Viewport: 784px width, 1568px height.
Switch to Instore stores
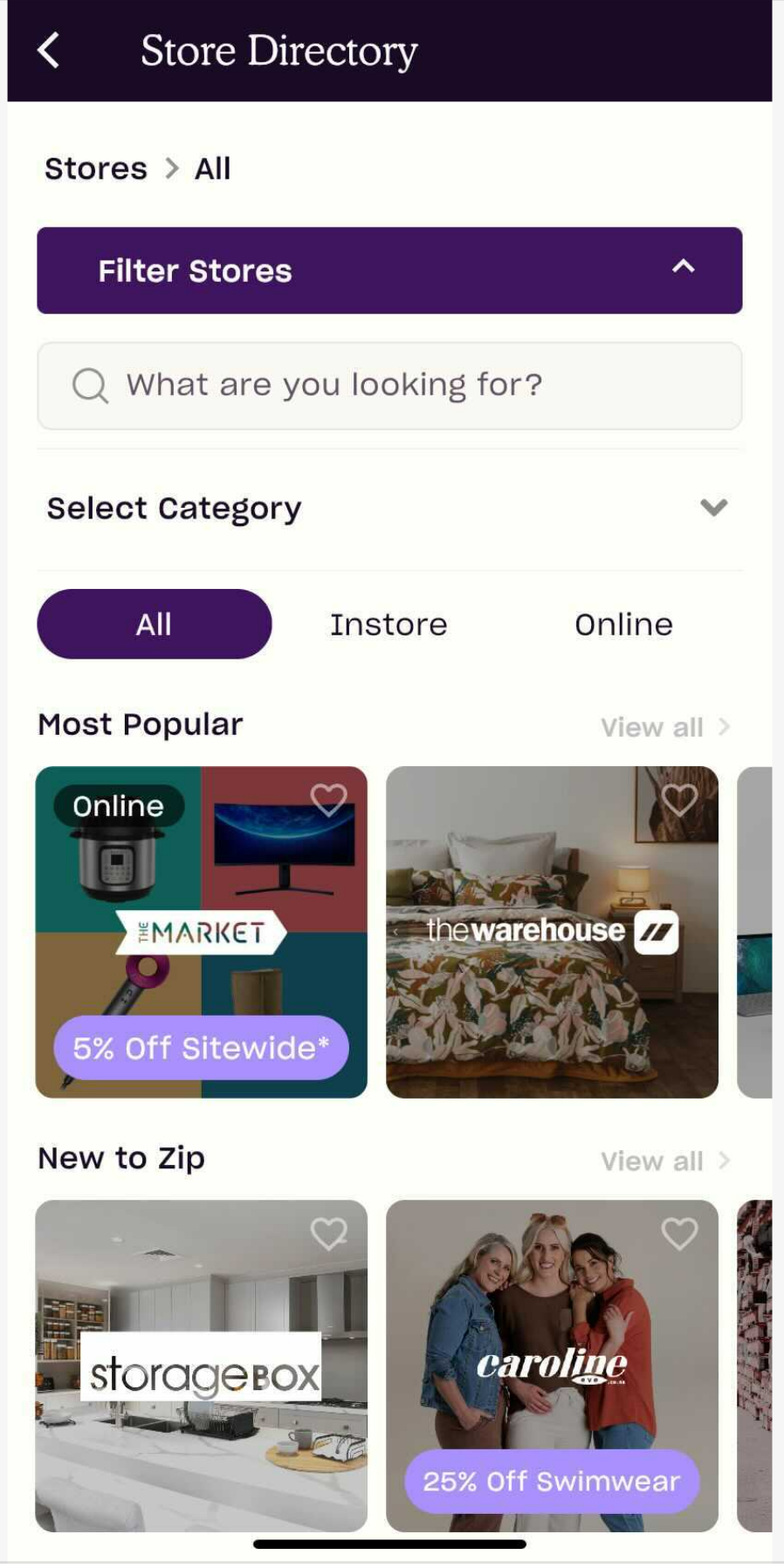389,624
